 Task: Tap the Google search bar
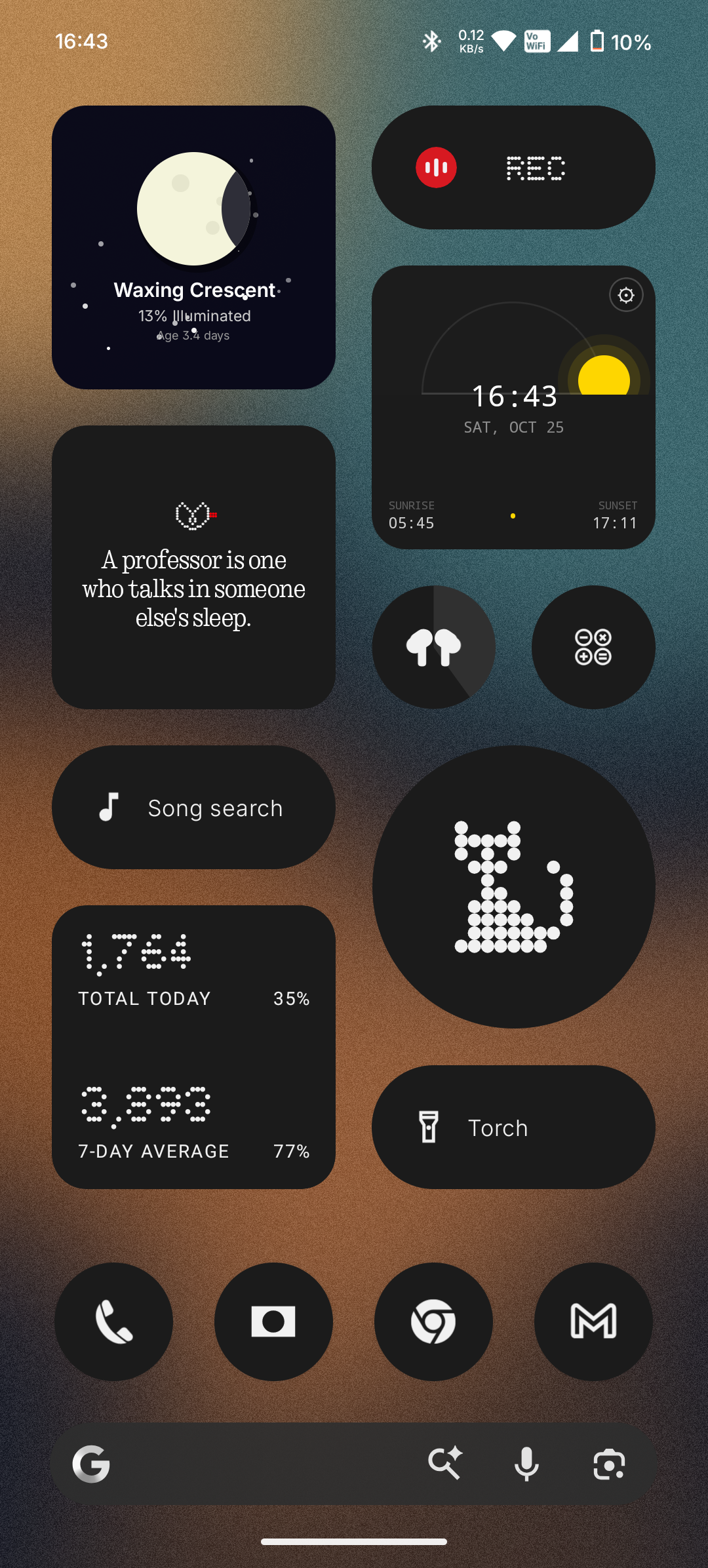click(262, 1464)
